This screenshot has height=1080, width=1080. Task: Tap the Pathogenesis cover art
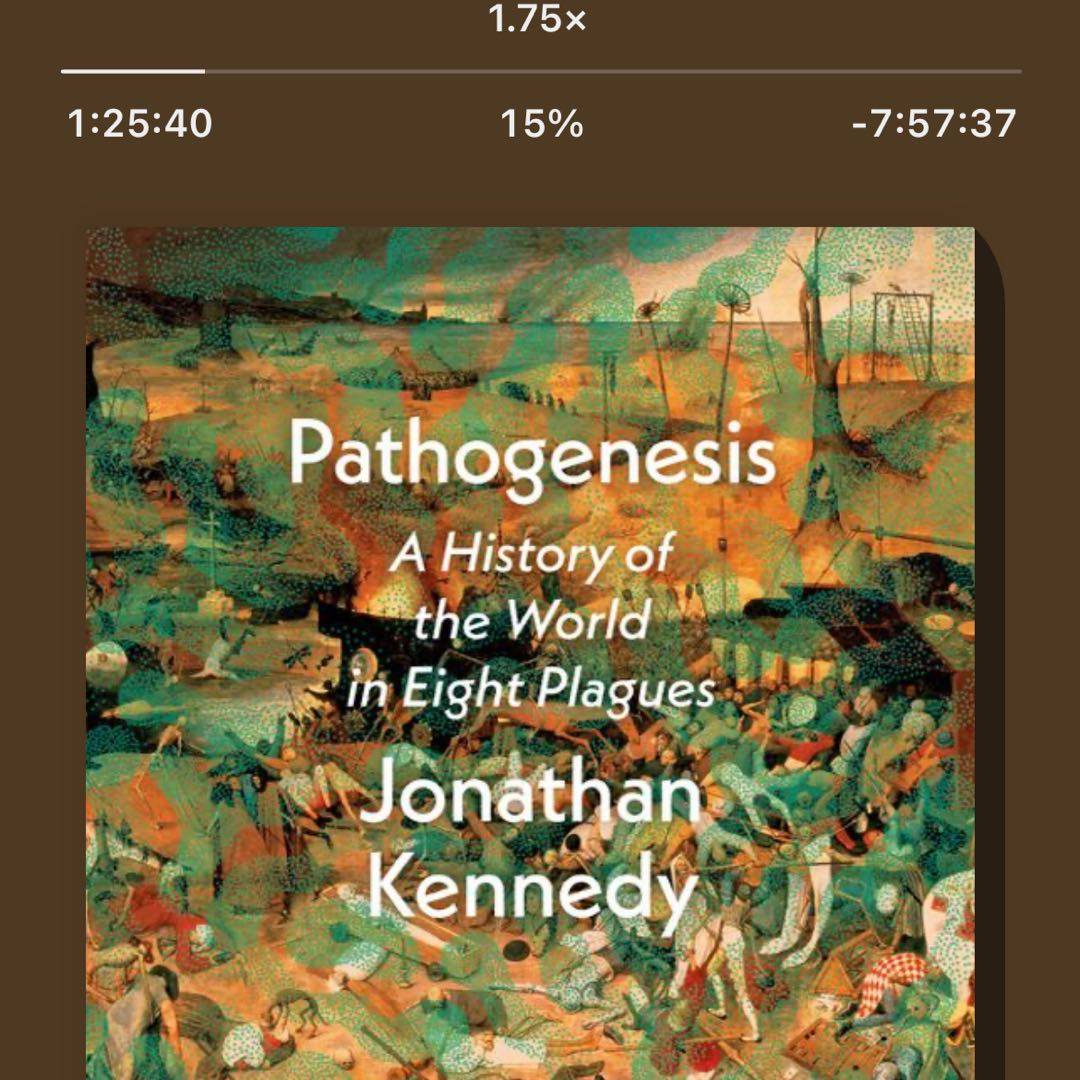tap(530, 650)
